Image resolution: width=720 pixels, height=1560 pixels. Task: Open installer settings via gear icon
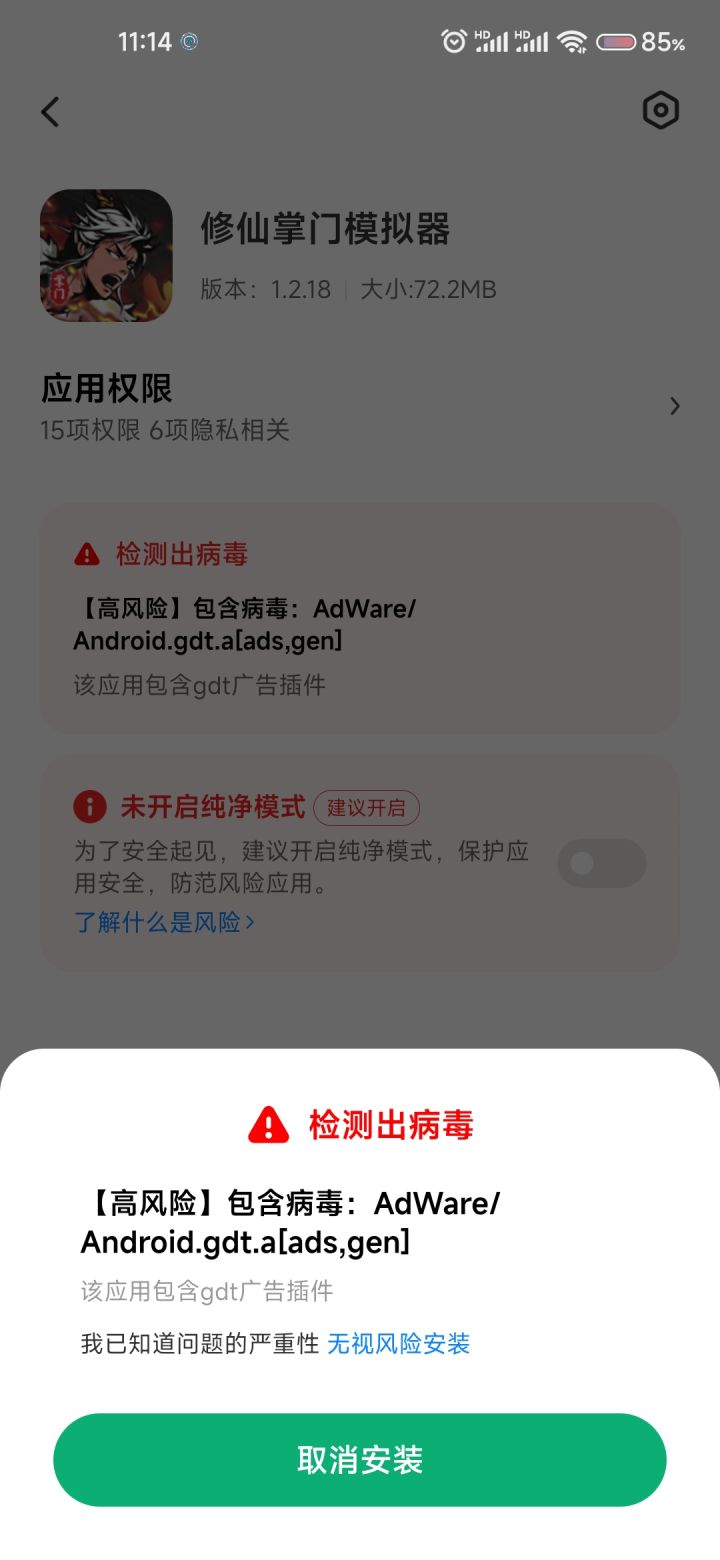[660, 111]
